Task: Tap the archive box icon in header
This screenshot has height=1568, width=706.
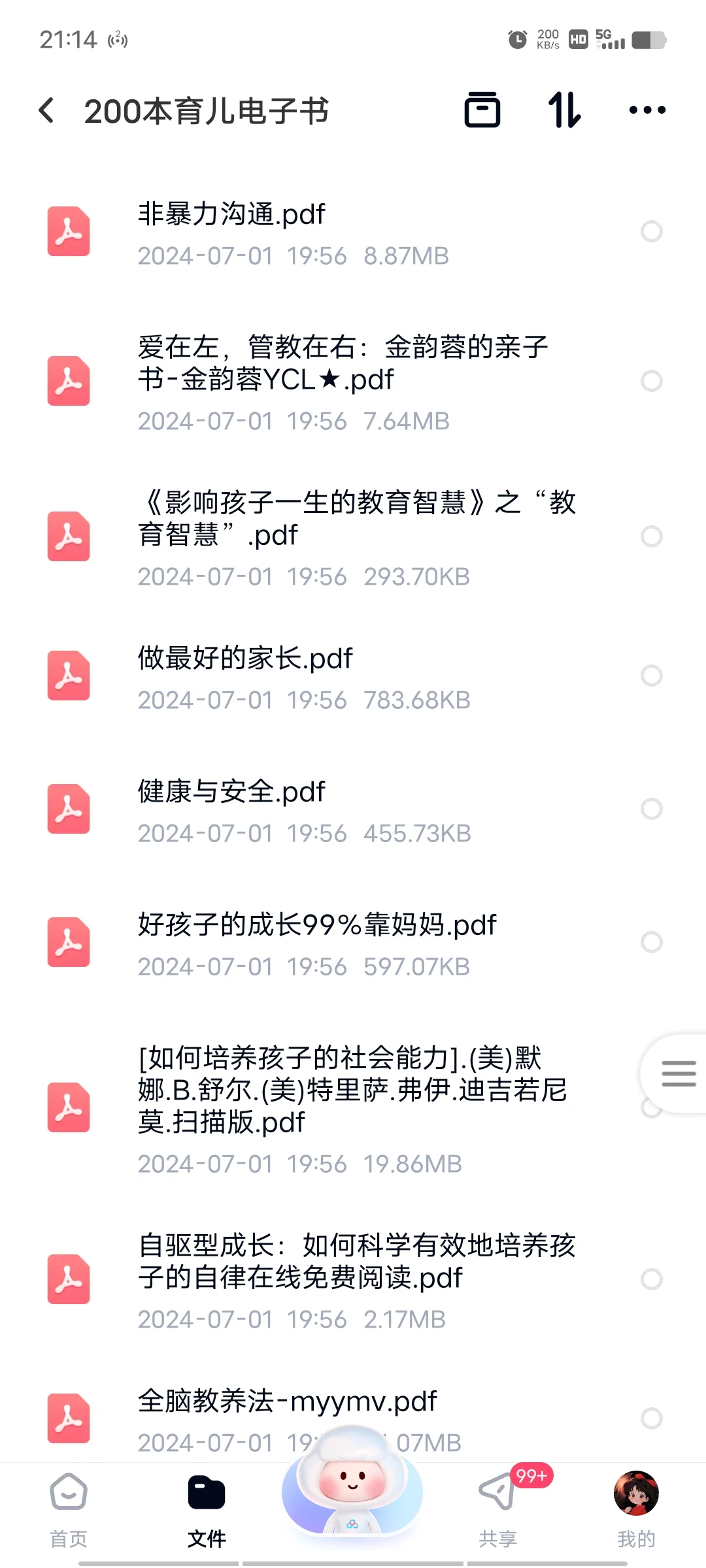Action: click(482, 110)
